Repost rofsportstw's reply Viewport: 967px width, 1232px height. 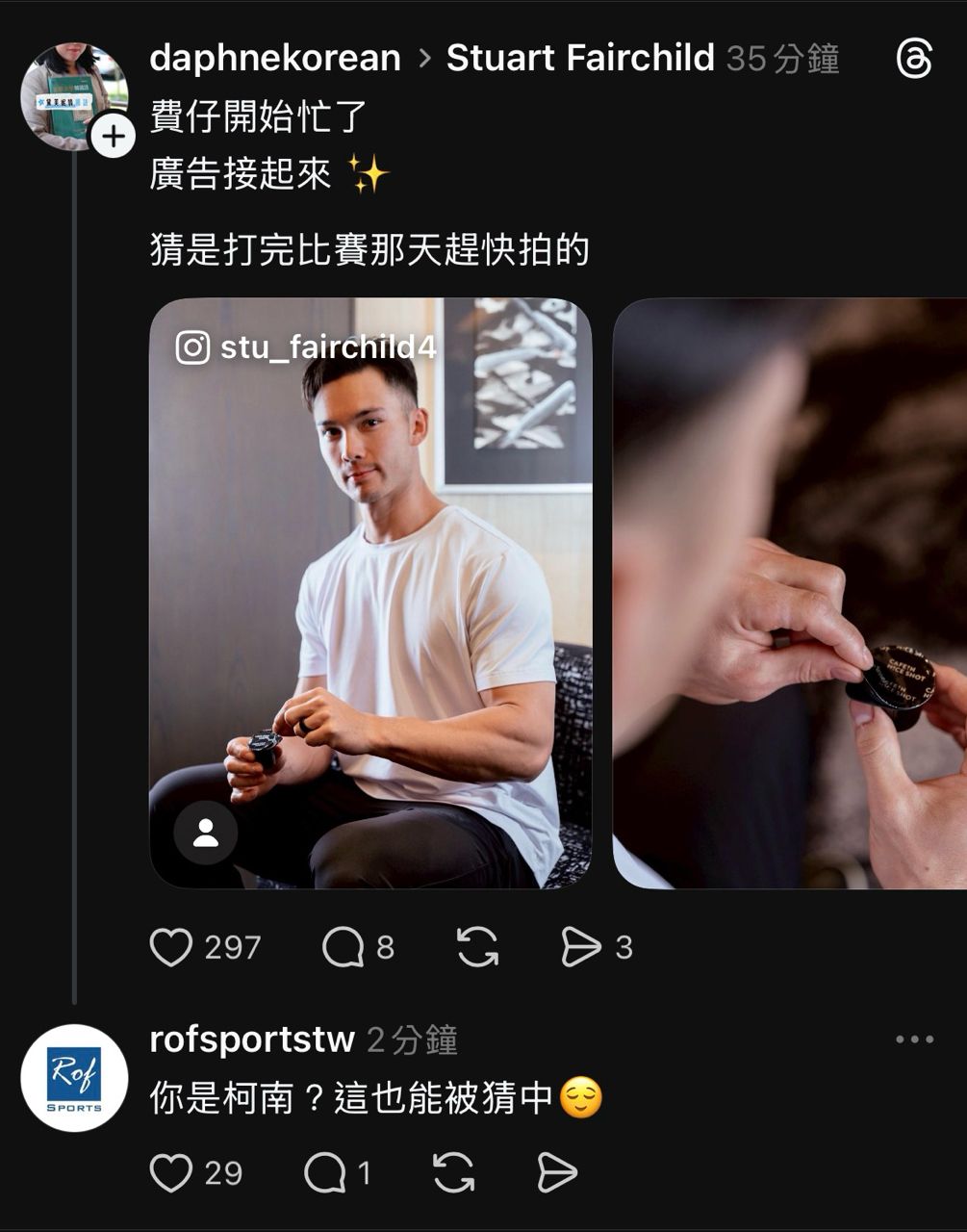[x=453, y=1172]
